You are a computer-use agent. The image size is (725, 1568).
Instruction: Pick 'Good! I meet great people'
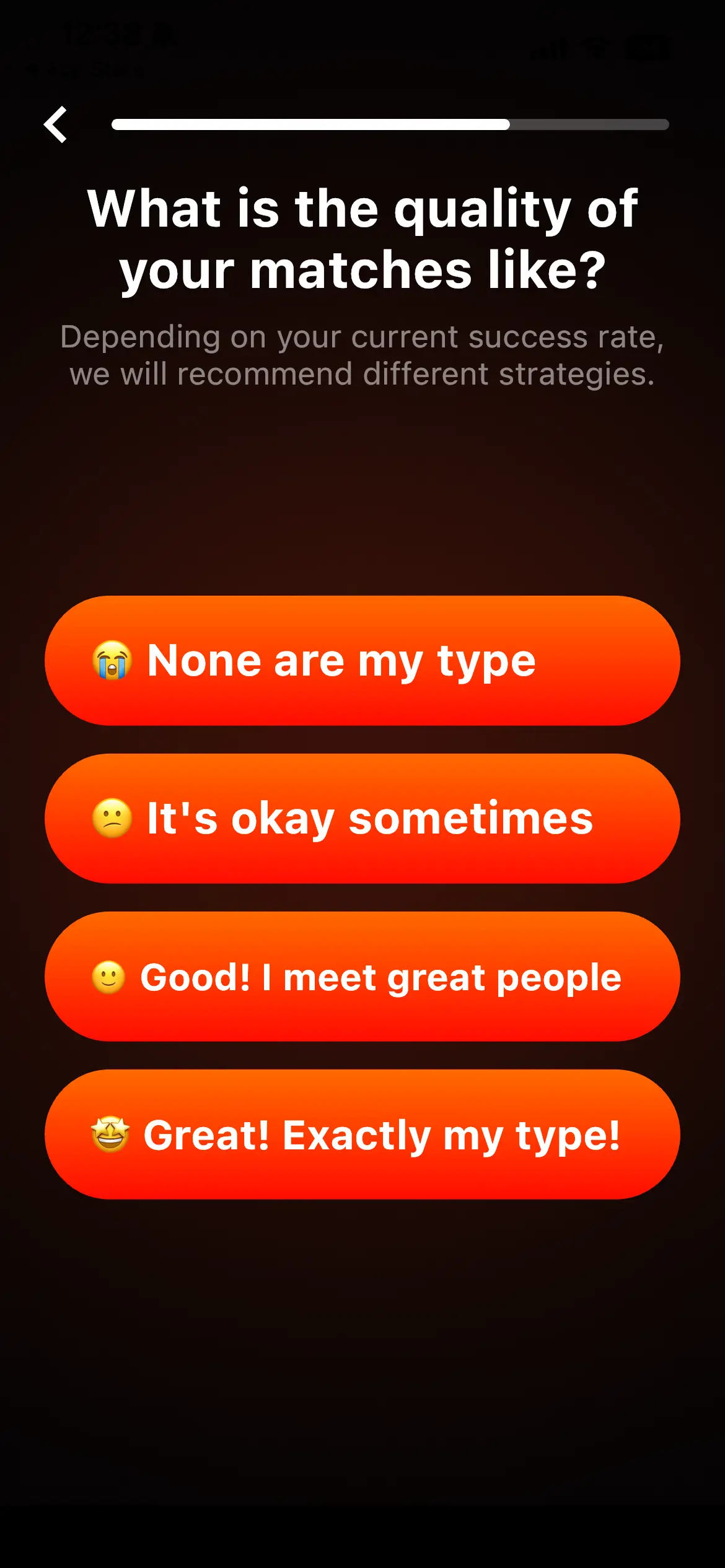click(x=362, y=977)
